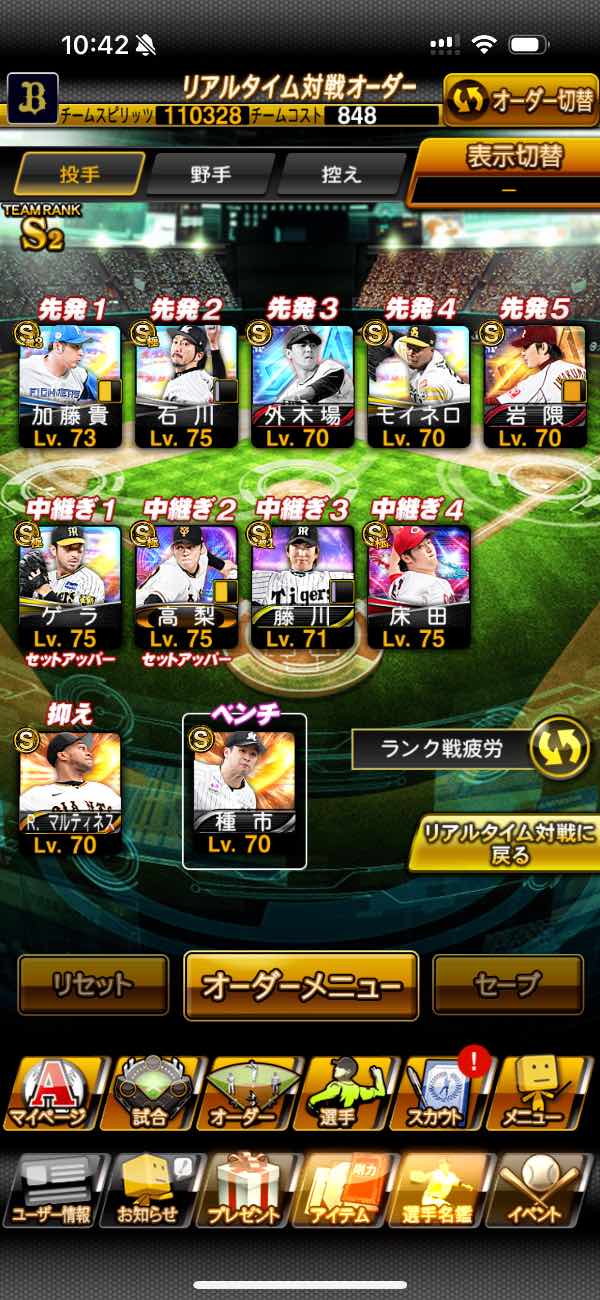Select starting pitcher 加藤貴
Screen dimensions: 600x1300
click(x=70, y=385)
